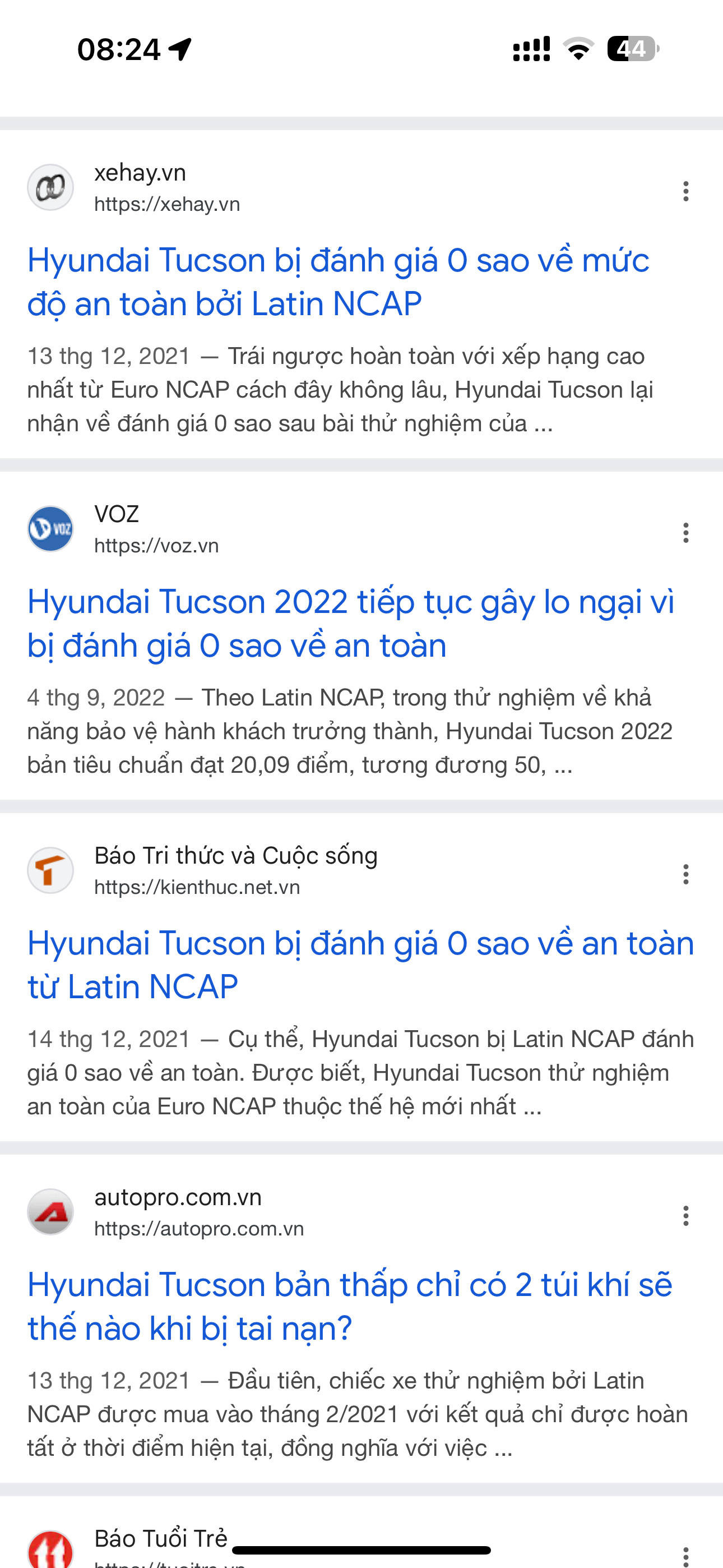Open more options for xehay.vn result
The height and width of the screenshot is (1568, 723).
tap(685, 191)
